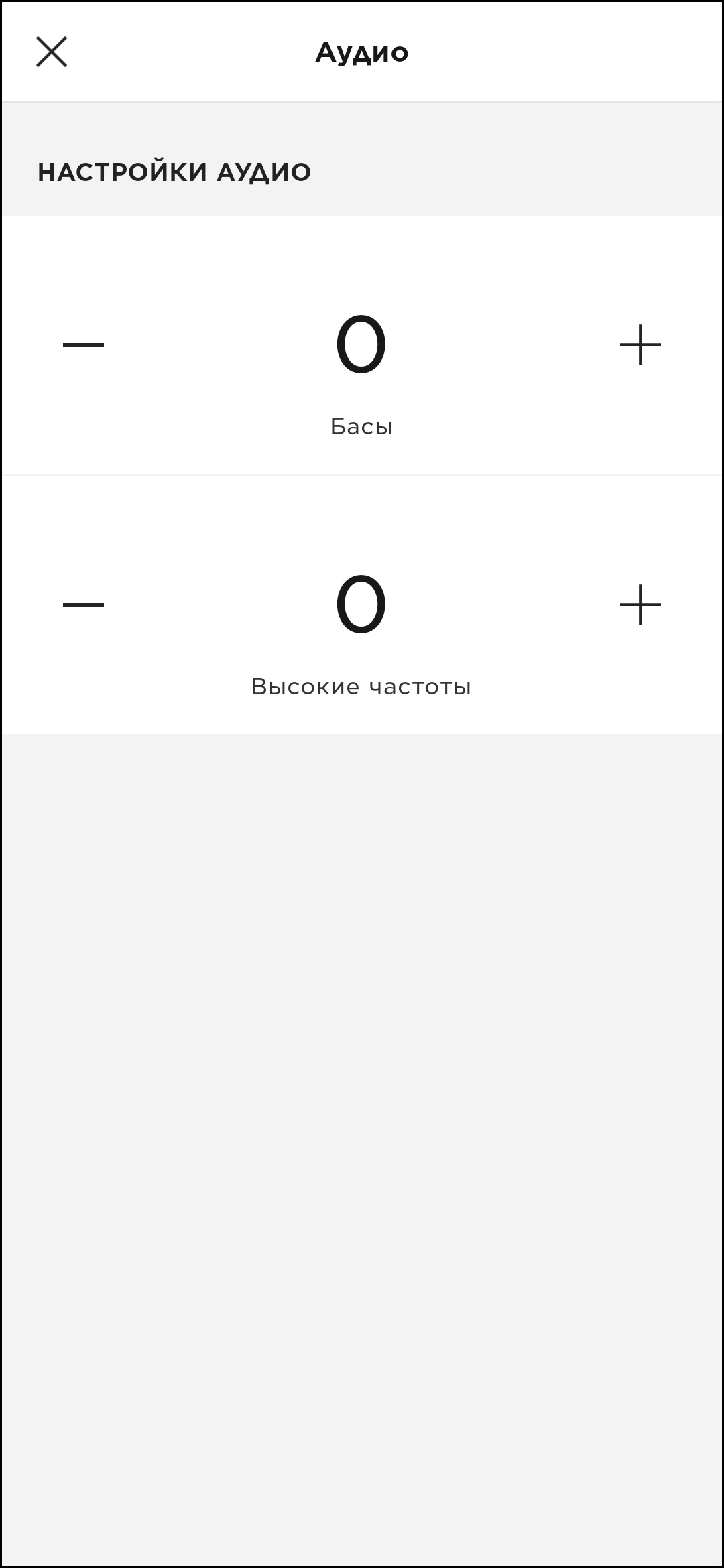Raise Высокие частоты with the plus button
724x1568 pixels.
pos(640,604)
